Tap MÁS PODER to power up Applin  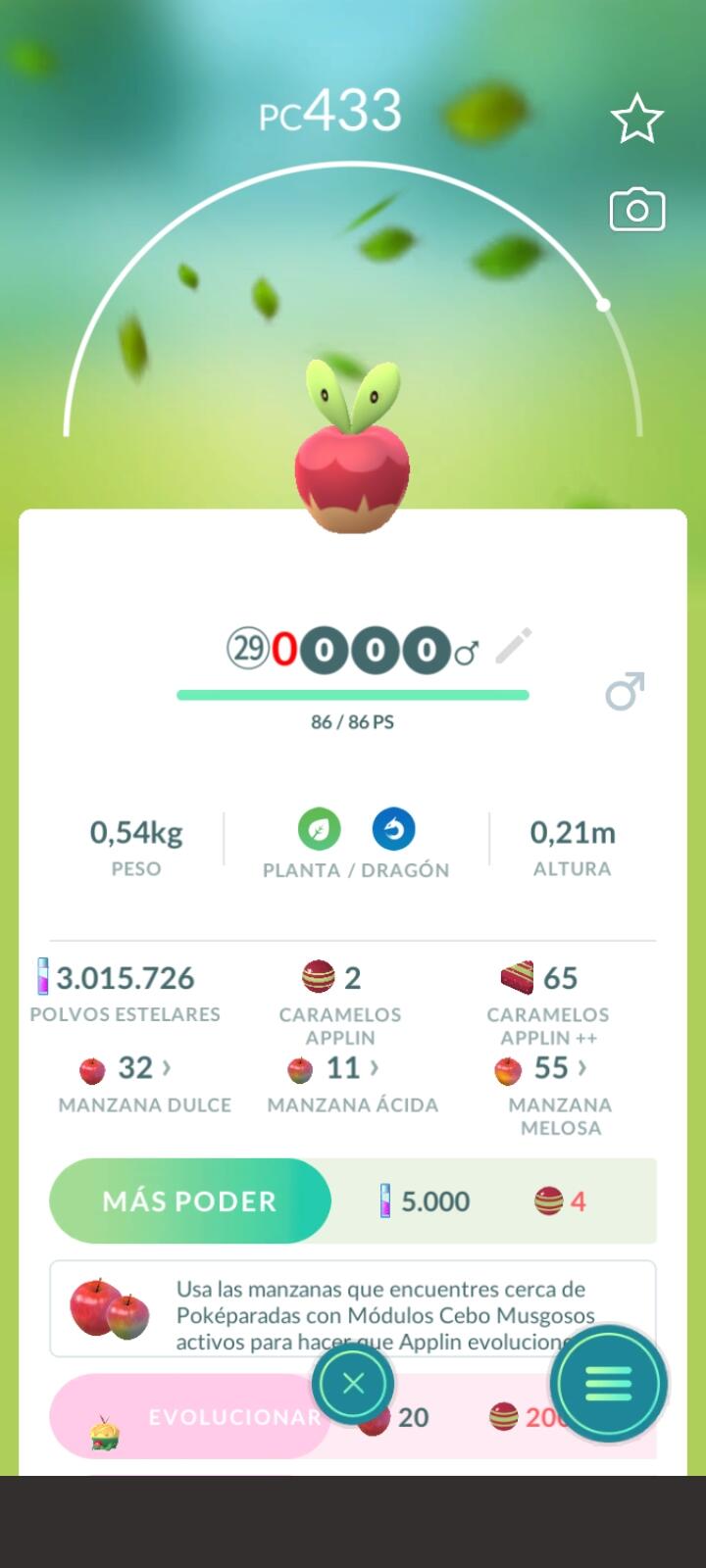pos(190,1200)
